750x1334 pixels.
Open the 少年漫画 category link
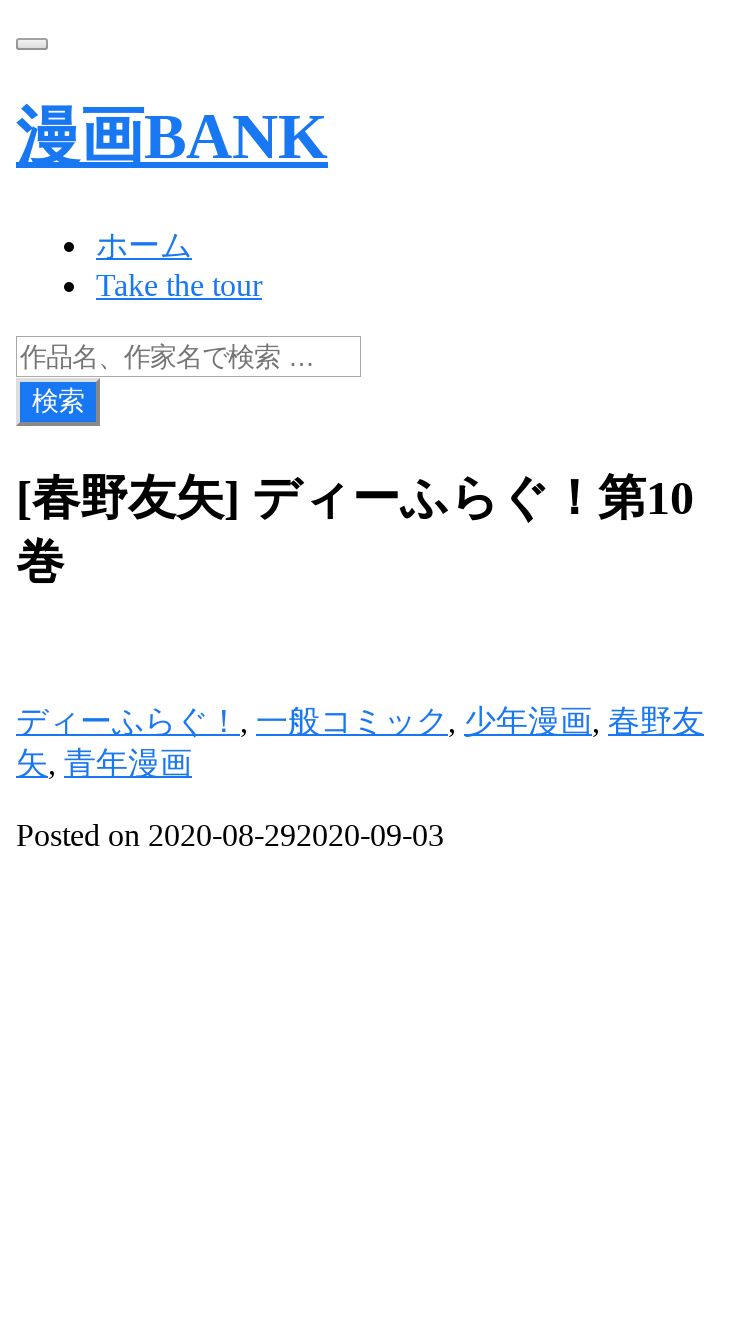coord(528,721)
